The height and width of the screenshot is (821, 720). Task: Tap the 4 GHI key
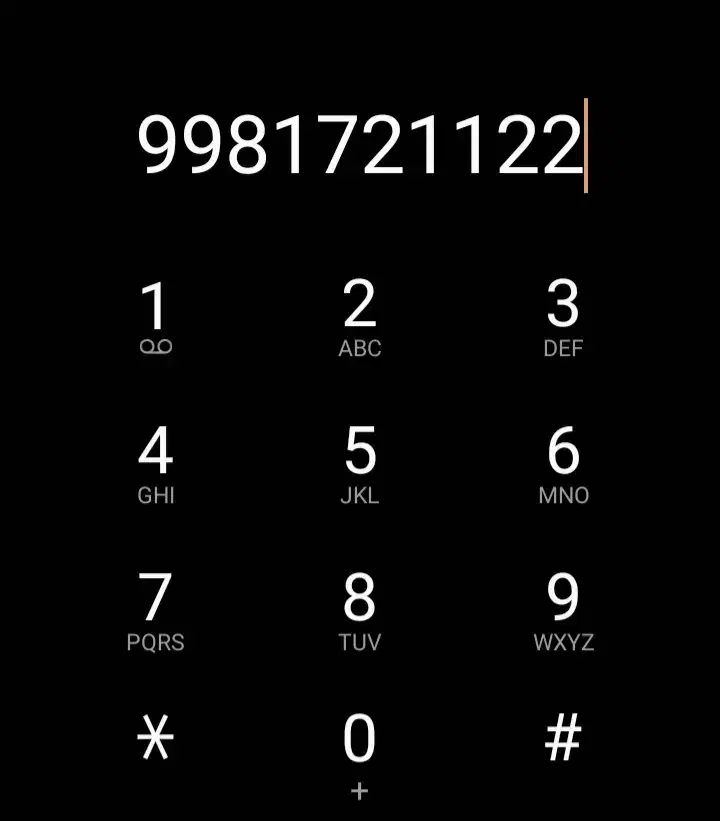155,465
